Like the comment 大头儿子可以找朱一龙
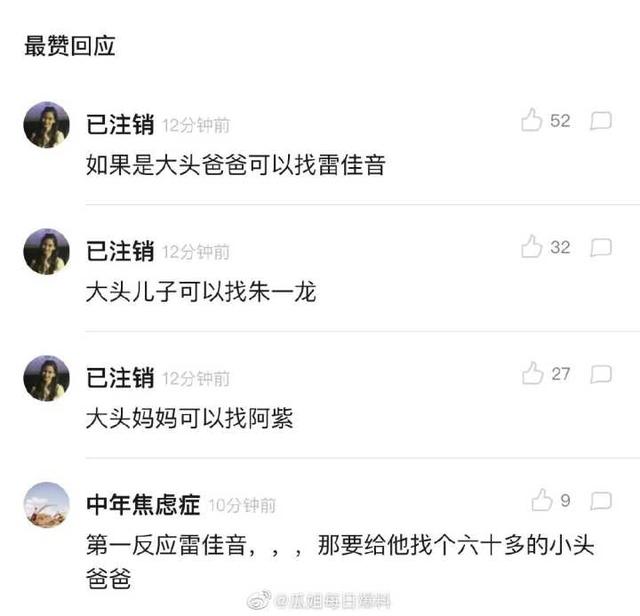 pyautogui.click(x=532, y=247)
